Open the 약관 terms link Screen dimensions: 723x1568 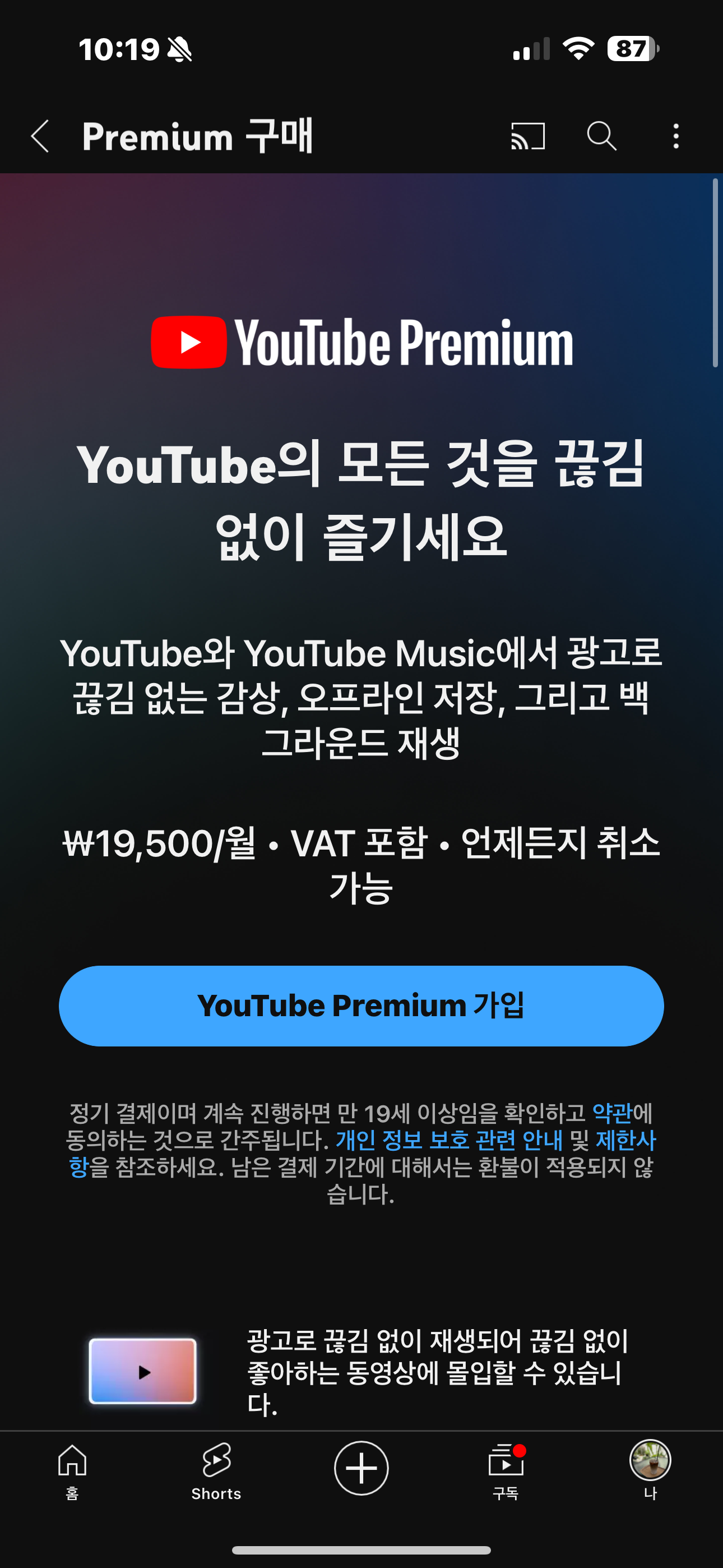point(612,1113)
